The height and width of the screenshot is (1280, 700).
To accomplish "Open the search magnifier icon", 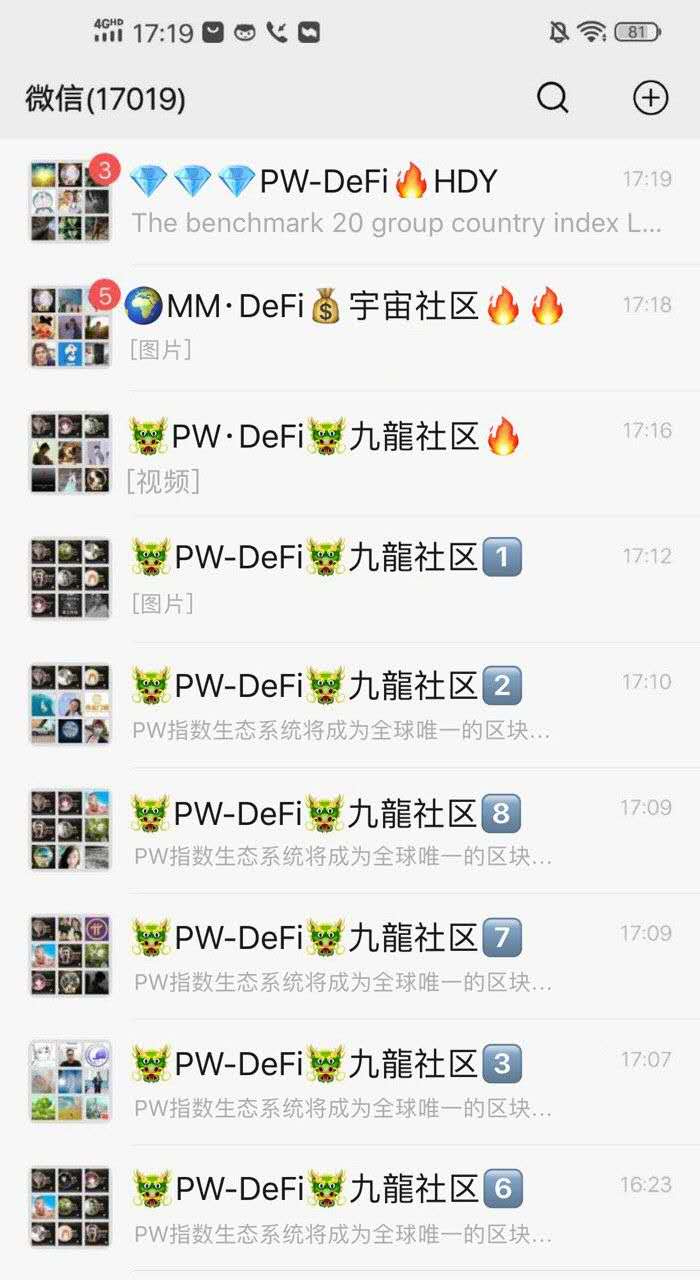I will [x=553, y=97].
